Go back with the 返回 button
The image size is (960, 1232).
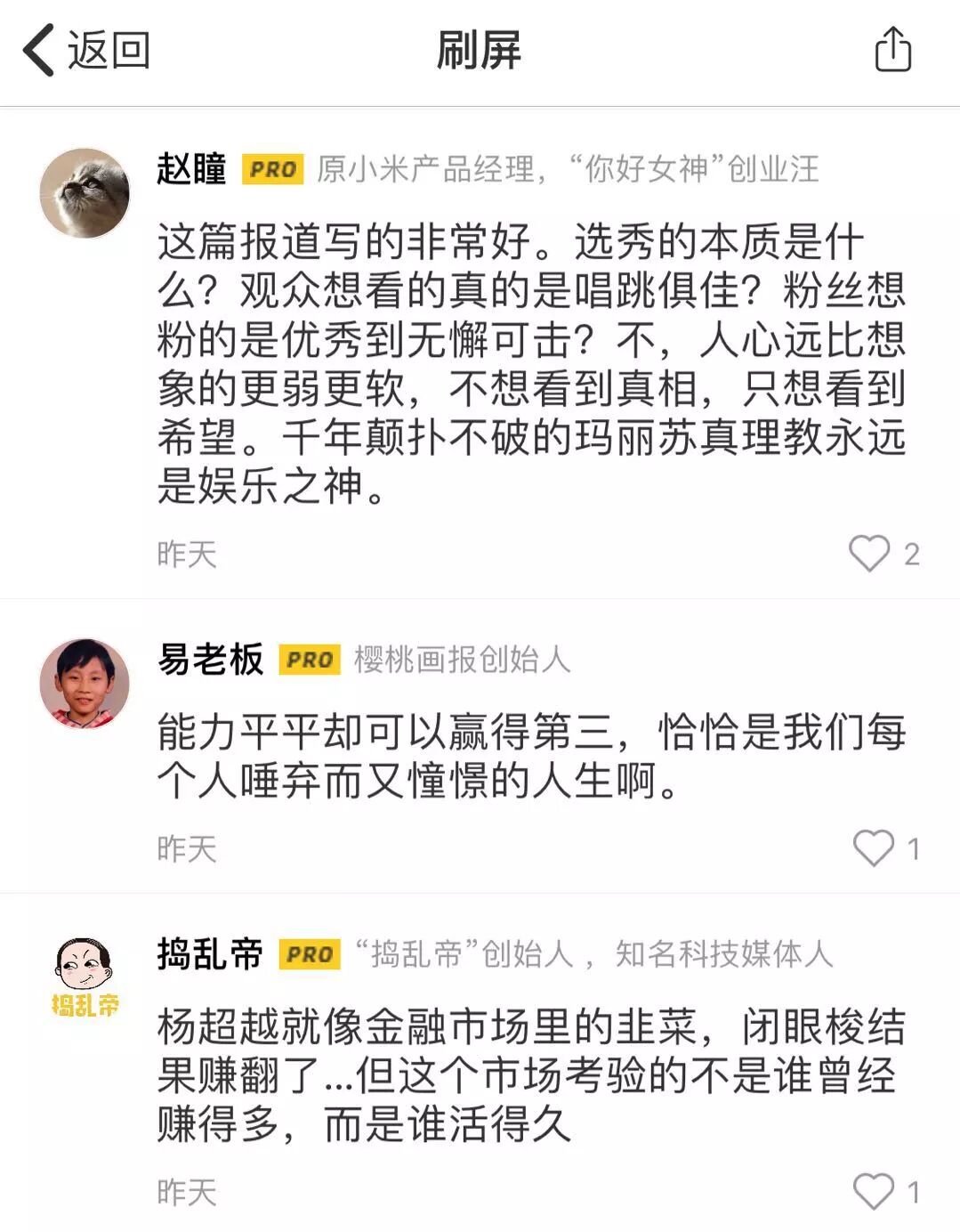pos(85,50)
